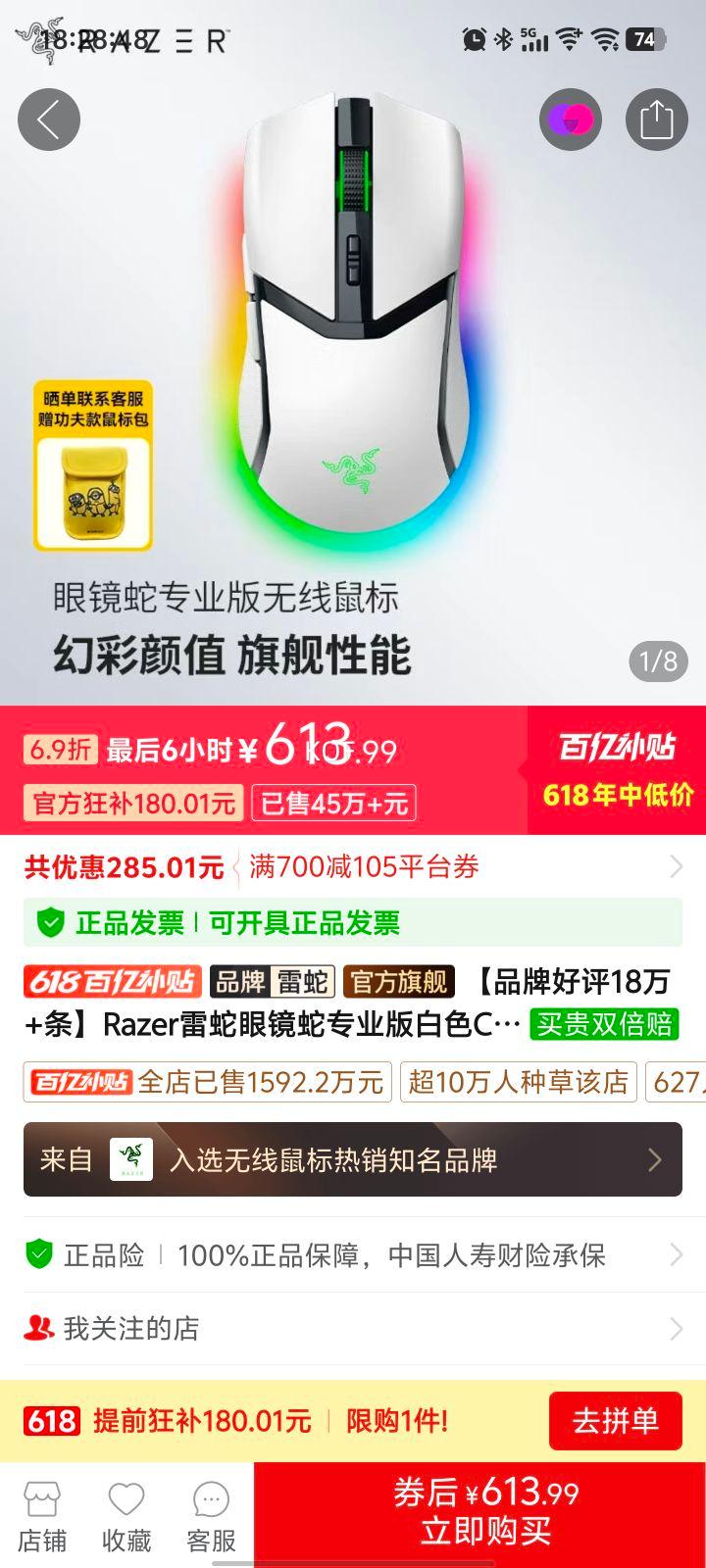This screenshot has width=706, height=1568.
Task: Tap the 全店已售1592.2万元 chip
Action: click(x=207, y=1082)
